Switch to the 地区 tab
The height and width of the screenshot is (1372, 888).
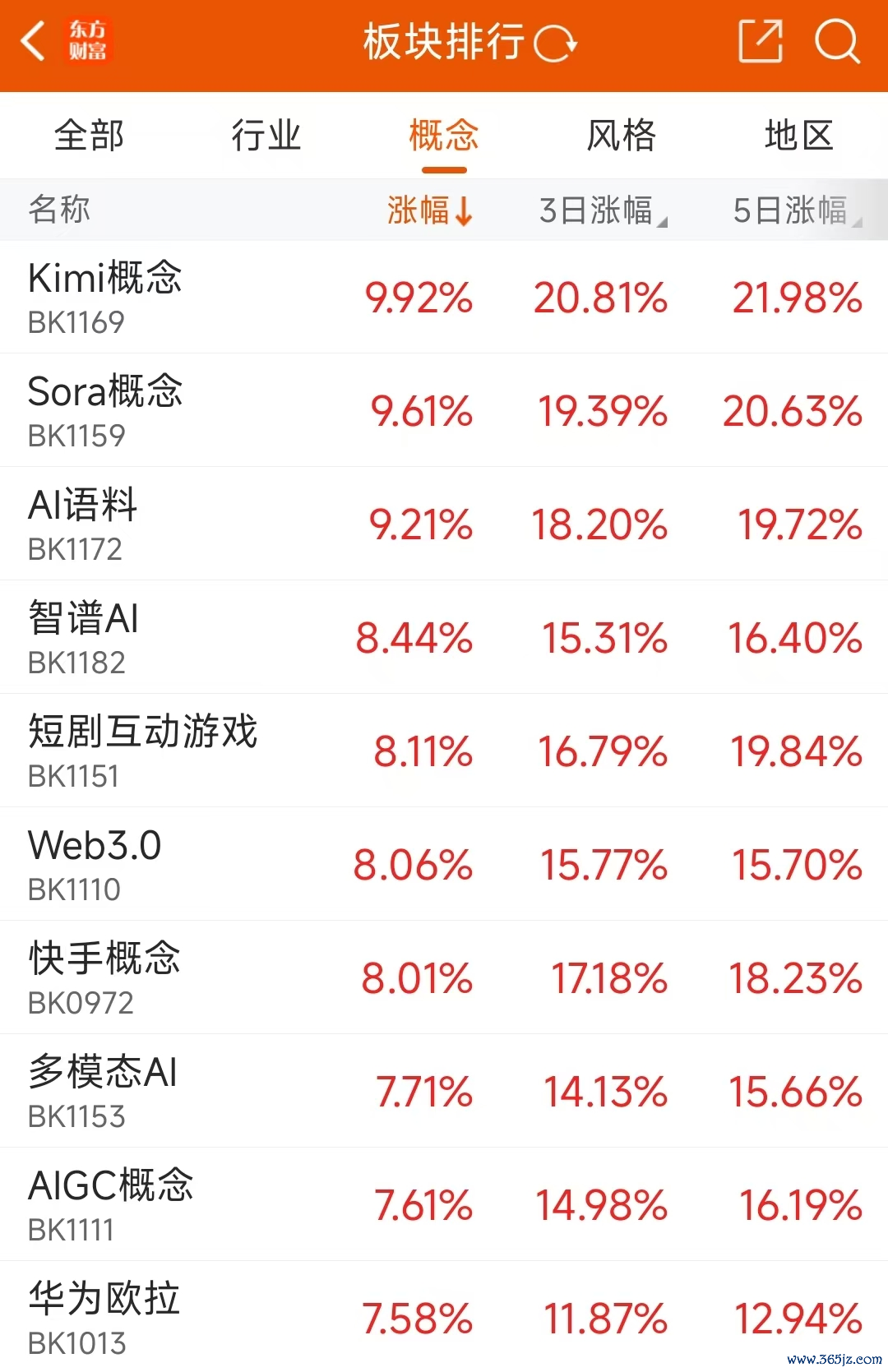[x=798, y=136]
